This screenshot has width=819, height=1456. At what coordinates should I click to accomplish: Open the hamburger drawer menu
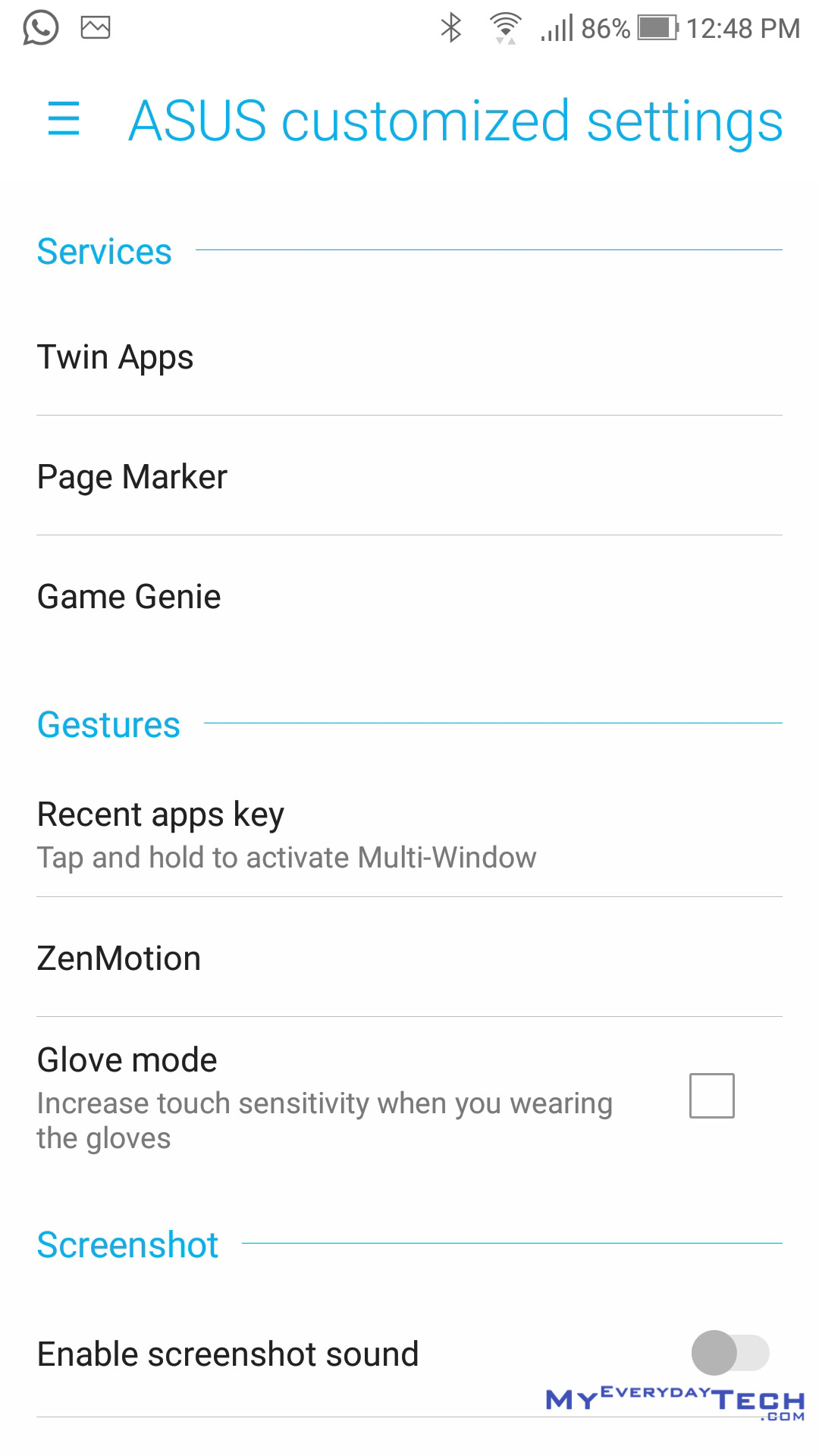(x=63, y=119)
